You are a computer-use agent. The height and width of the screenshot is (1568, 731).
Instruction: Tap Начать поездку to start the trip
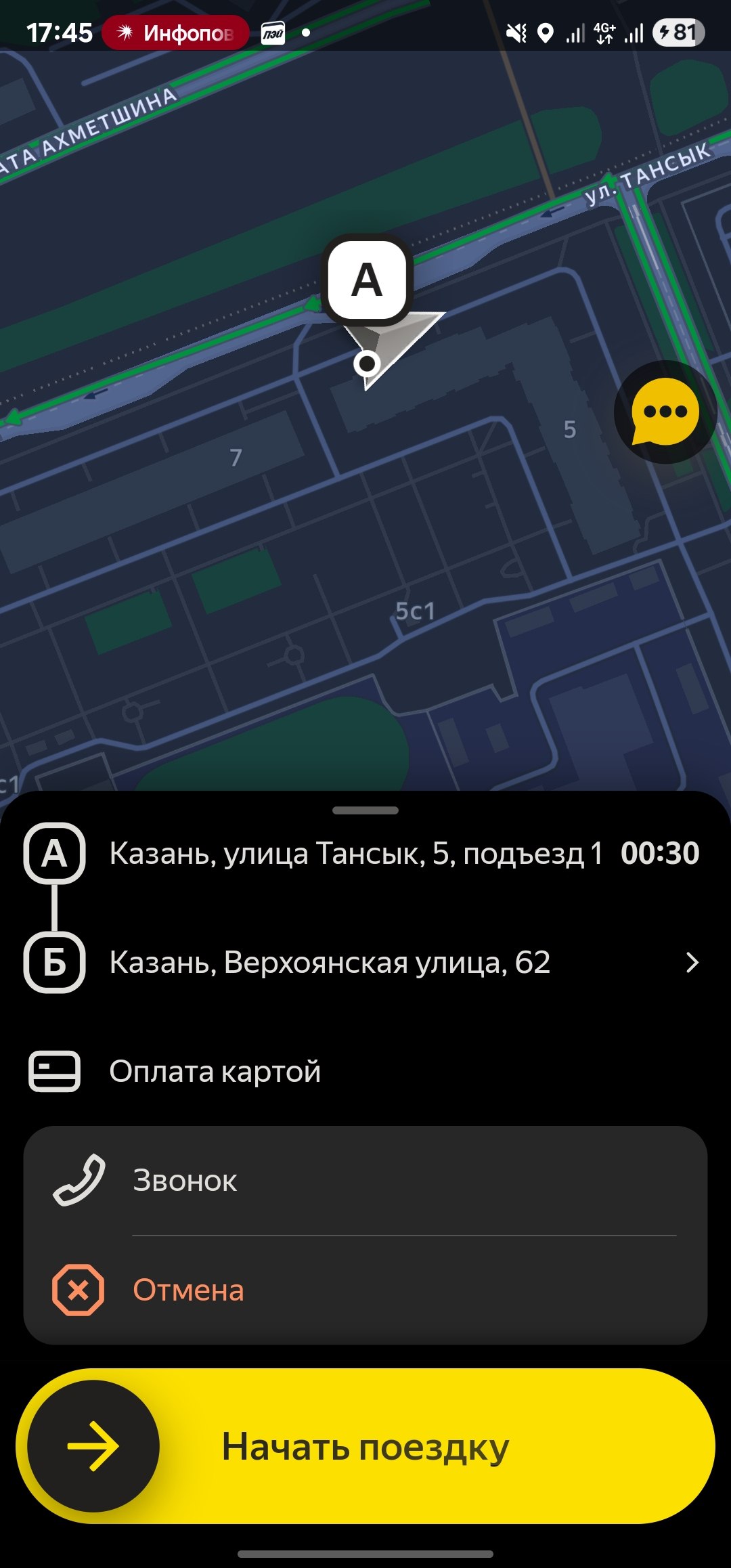tap(365, 1447)
